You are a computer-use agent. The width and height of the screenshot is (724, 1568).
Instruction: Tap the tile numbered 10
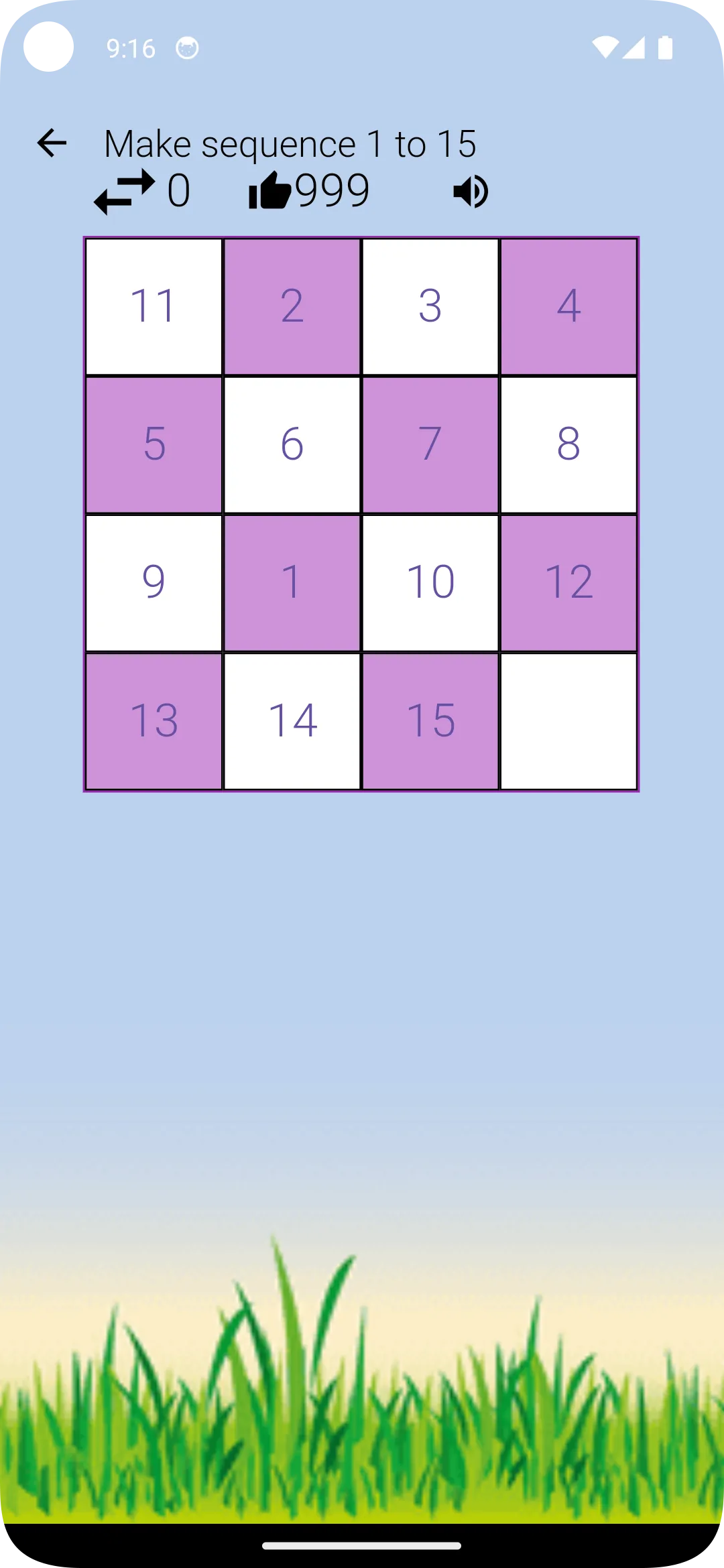pos(430,582)
